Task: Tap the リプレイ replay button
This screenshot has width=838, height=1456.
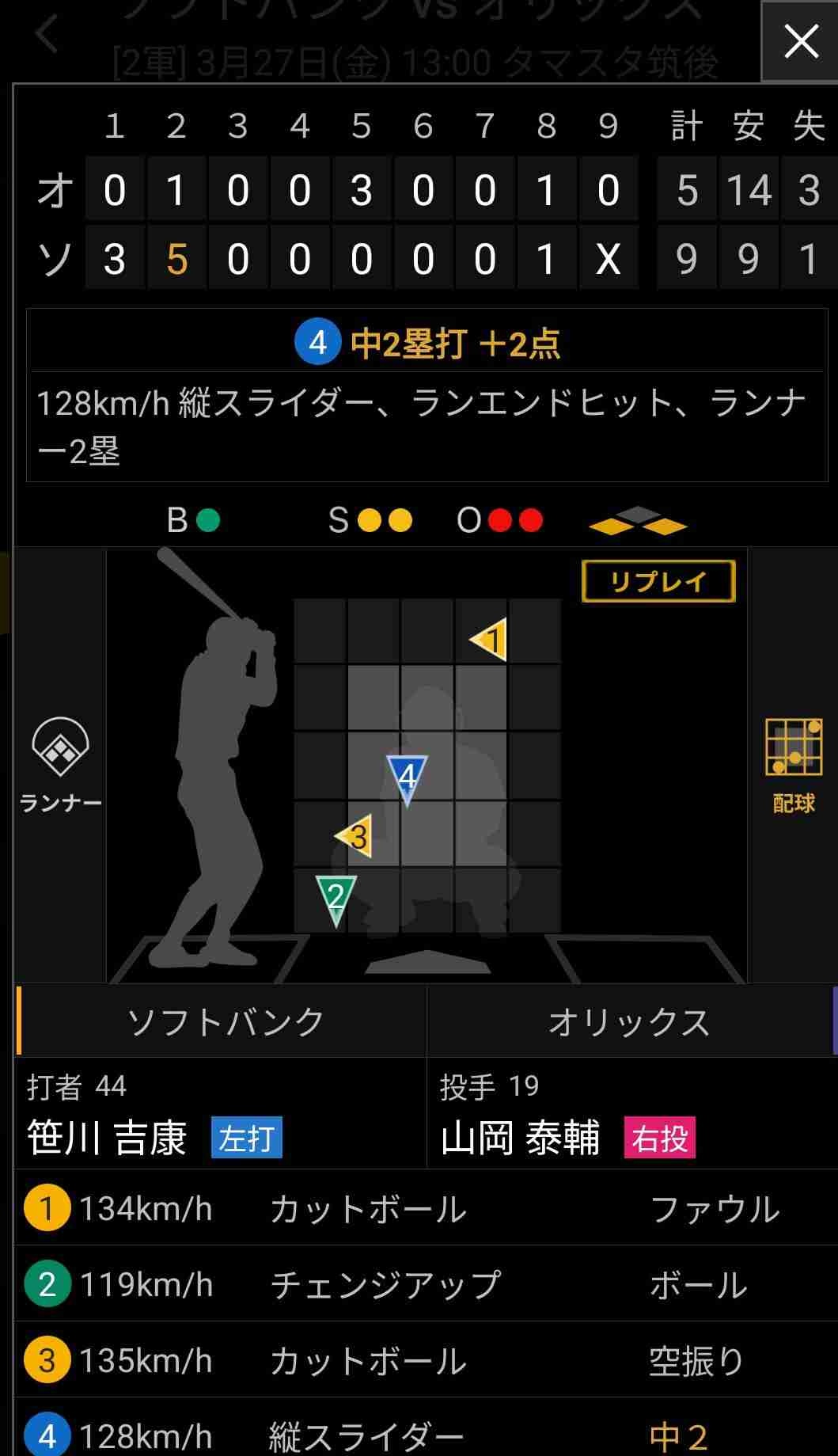Action: coord(658,582)
